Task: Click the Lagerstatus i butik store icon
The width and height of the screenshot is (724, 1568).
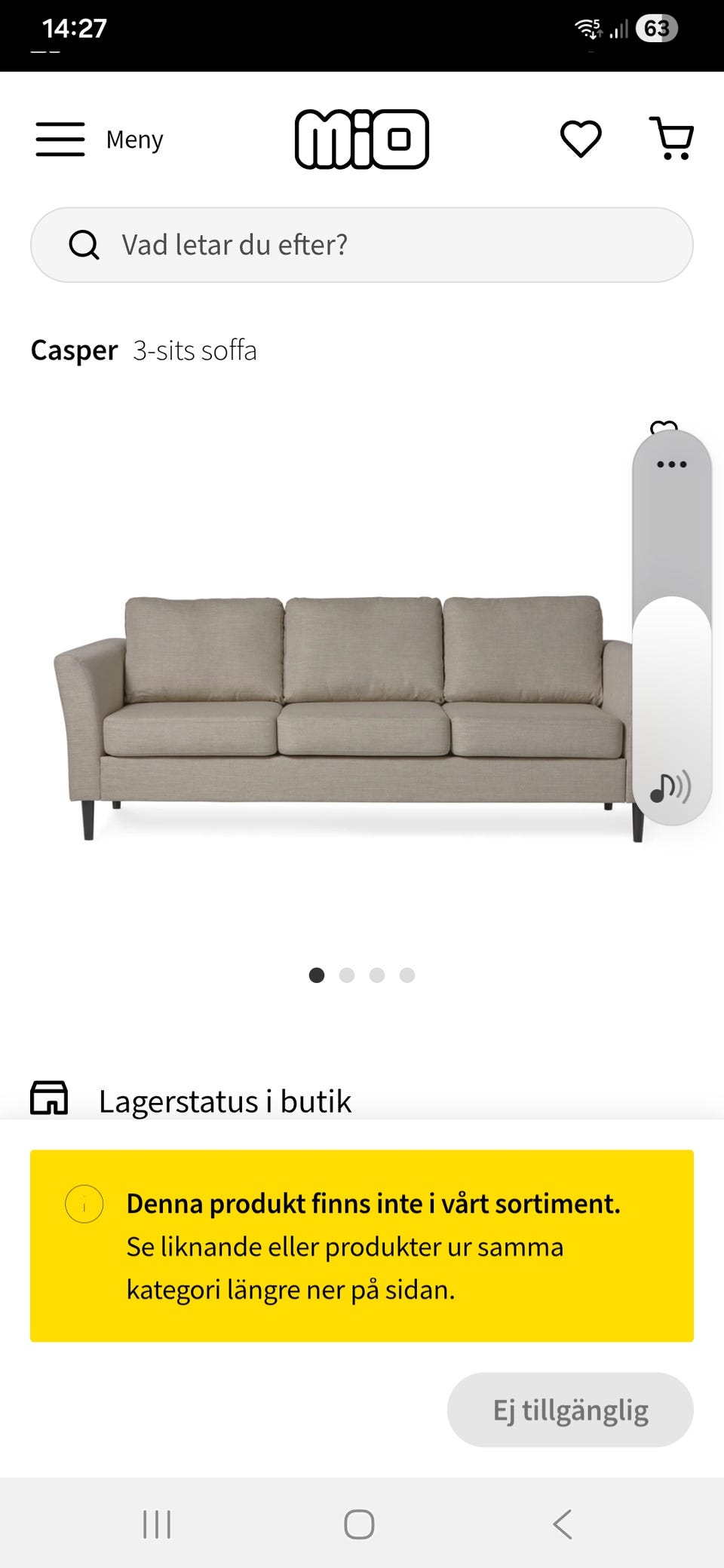Action: click(x=50, y=1099)
